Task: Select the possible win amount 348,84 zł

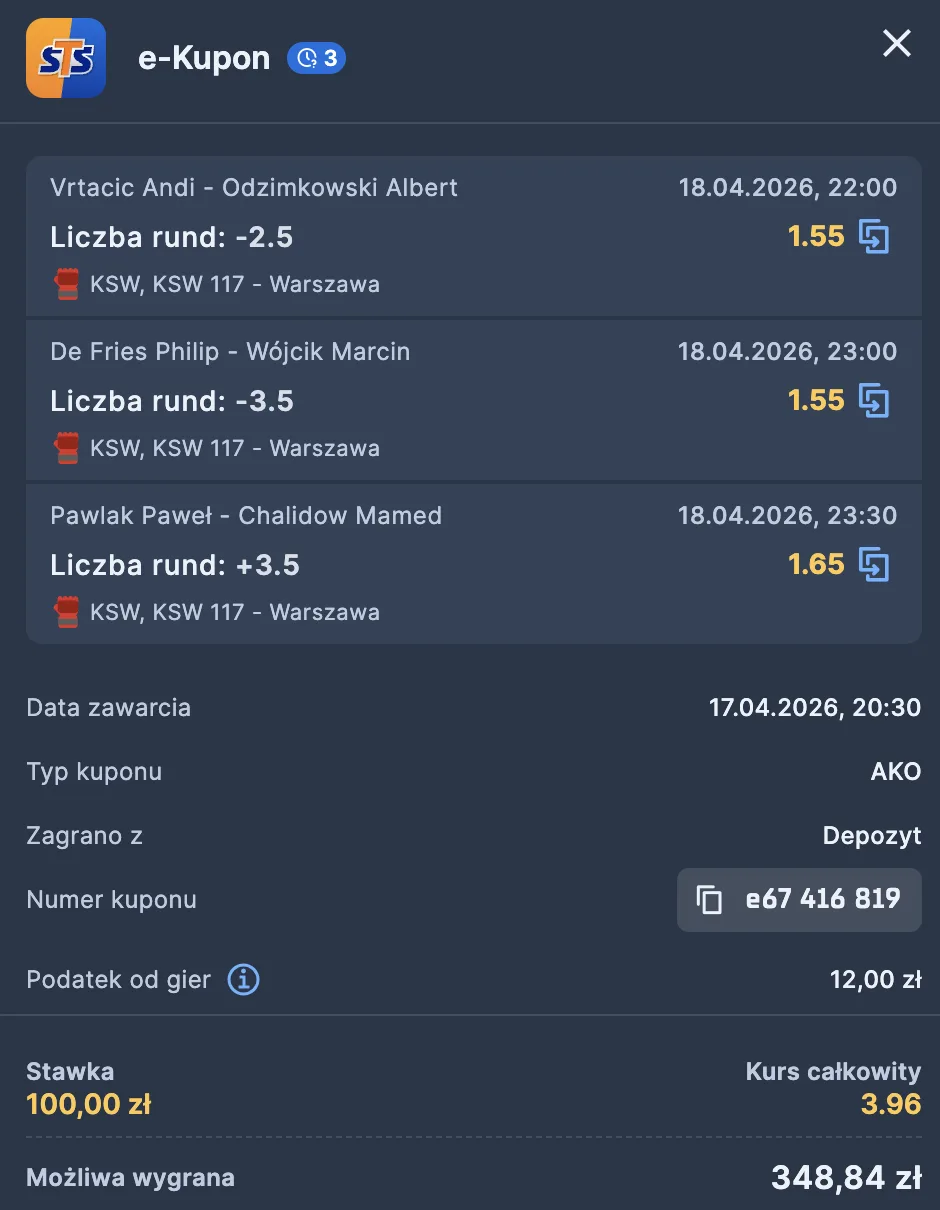Action: (x=845, y=1178)
